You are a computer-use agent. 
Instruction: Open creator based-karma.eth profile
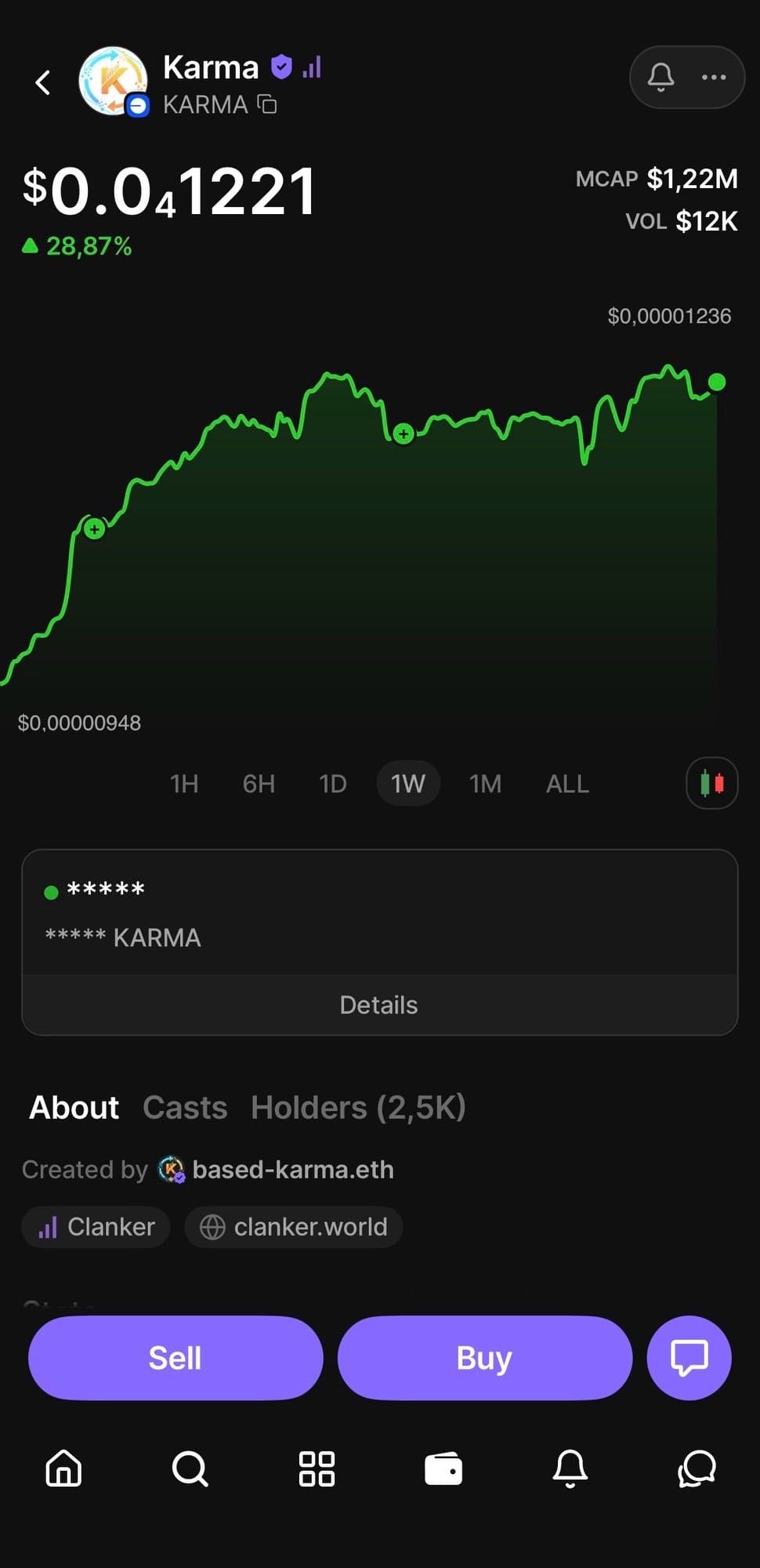pyautogui.click(x=291, y=1169)
